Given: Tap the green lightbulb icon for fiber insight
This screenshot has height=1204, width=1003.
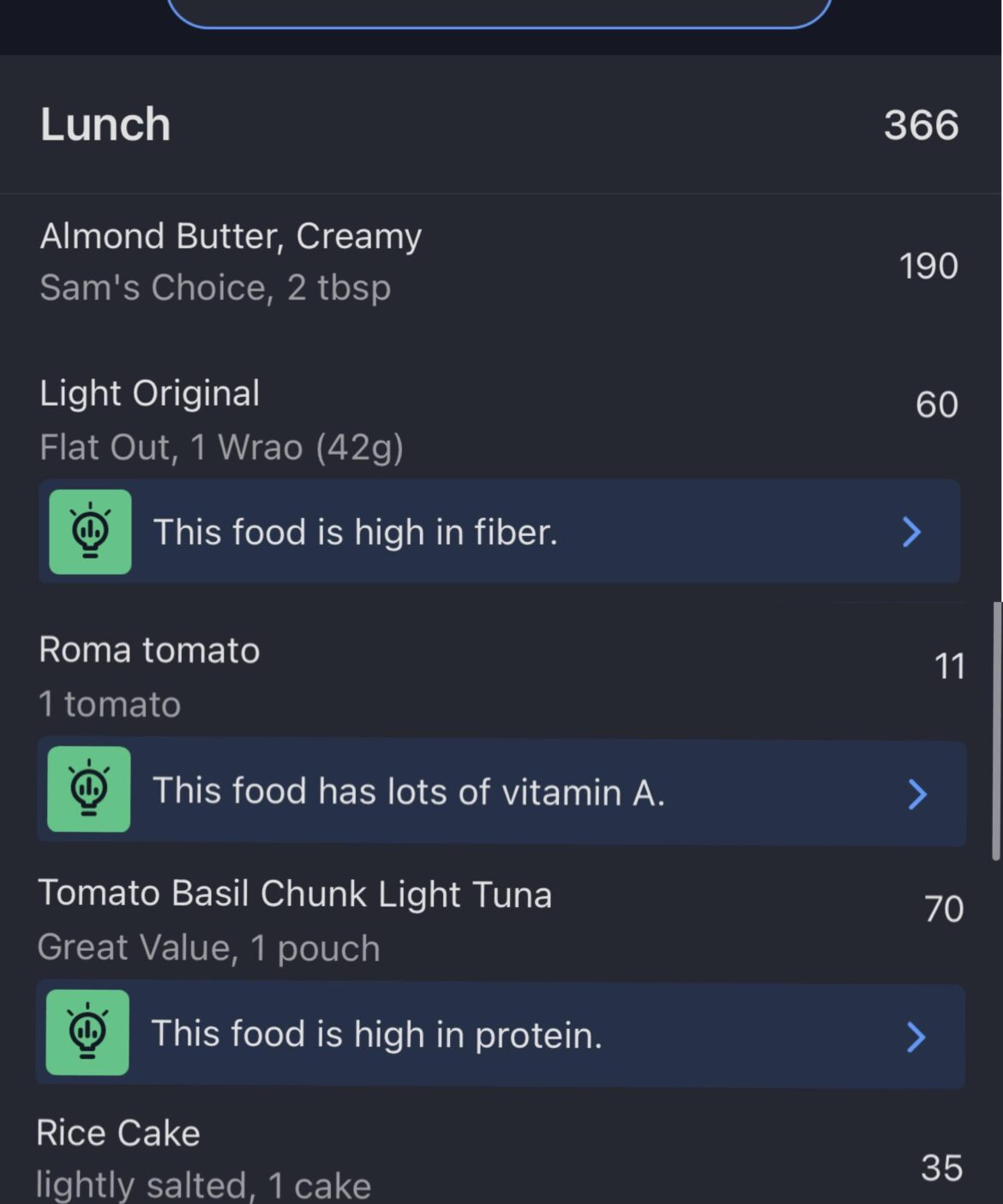Looking at the screenshot, I should [89, 532].
